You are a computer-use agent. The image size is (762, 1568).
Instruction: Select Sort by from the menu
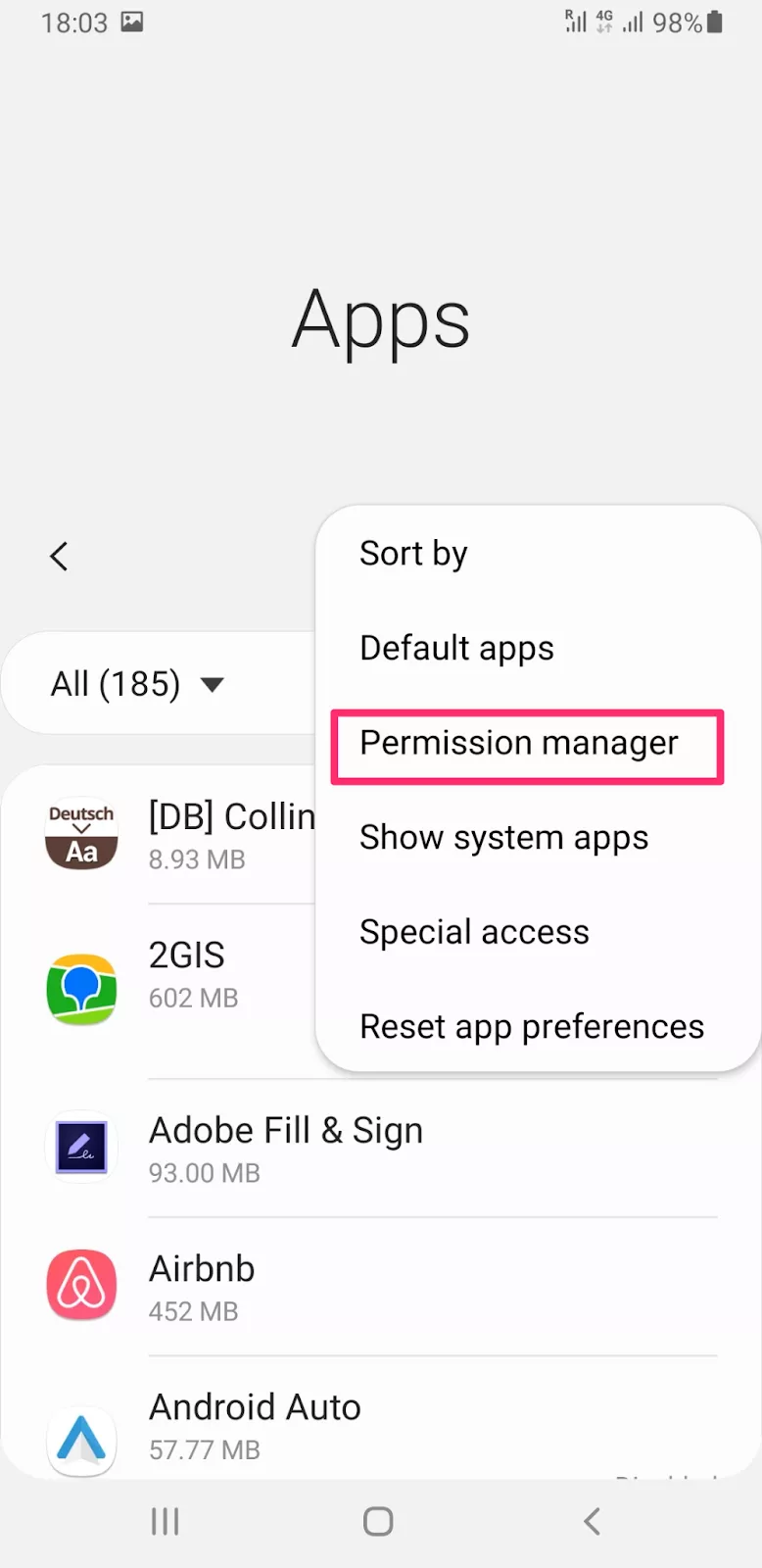point(413,554)
